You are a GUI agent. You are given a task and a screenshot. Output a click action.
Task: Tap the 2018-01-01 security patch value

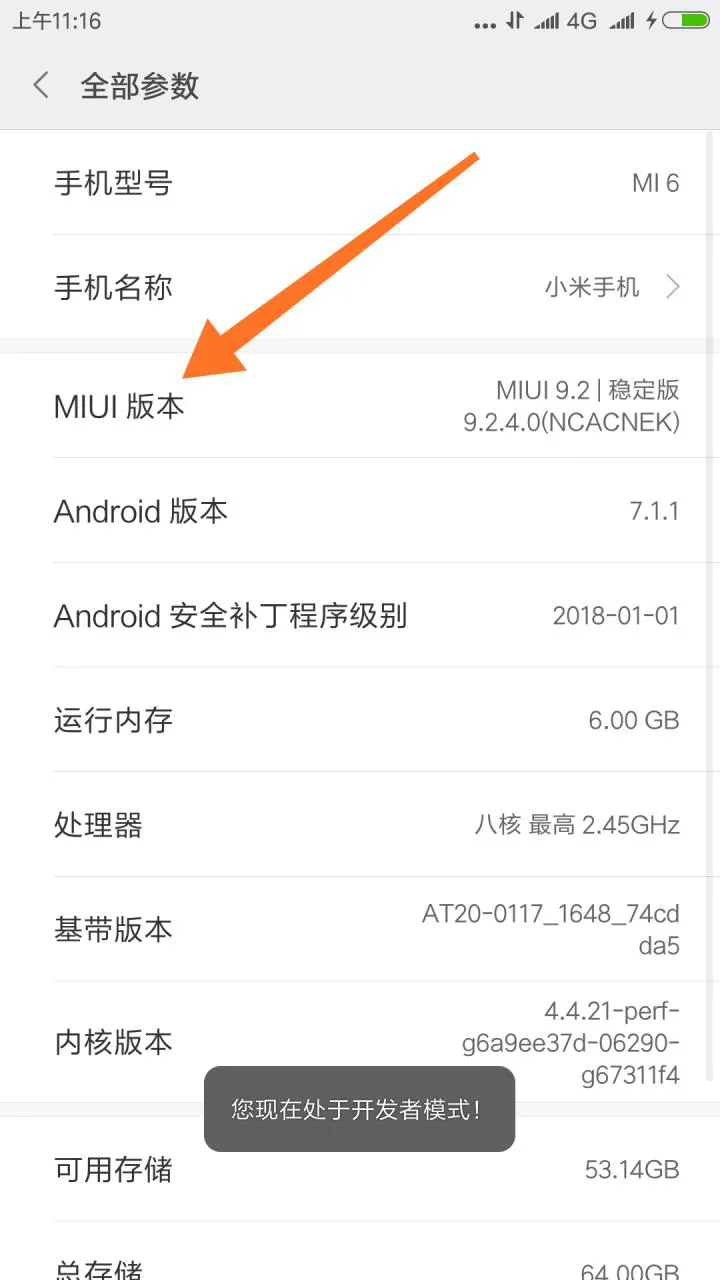coord(617,616)
